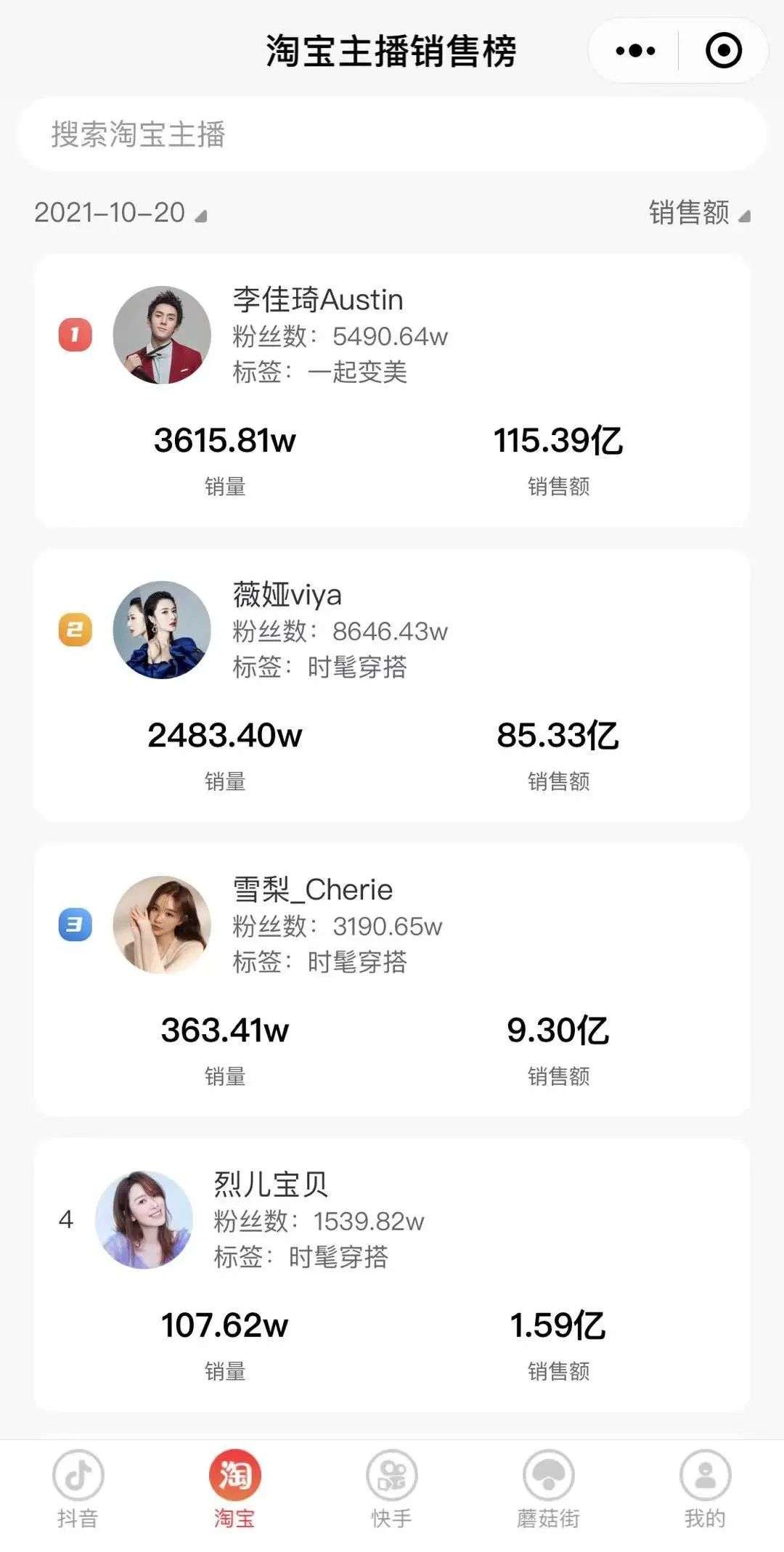Expand the 销售额 sort dropdown
The width and height of the screenshot is (784, 1552).
click(699, 213)
